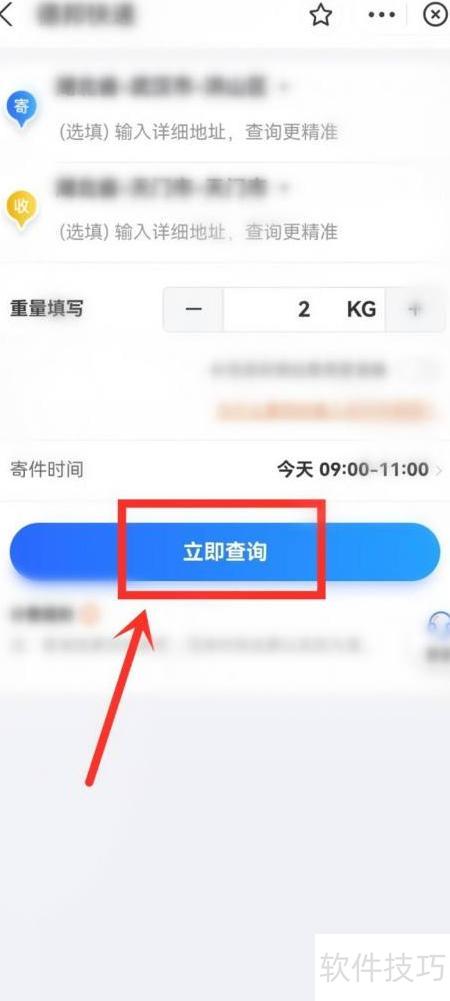Screen dimensions: 450x1001
Task: Close the mini program
Action: 436,15
